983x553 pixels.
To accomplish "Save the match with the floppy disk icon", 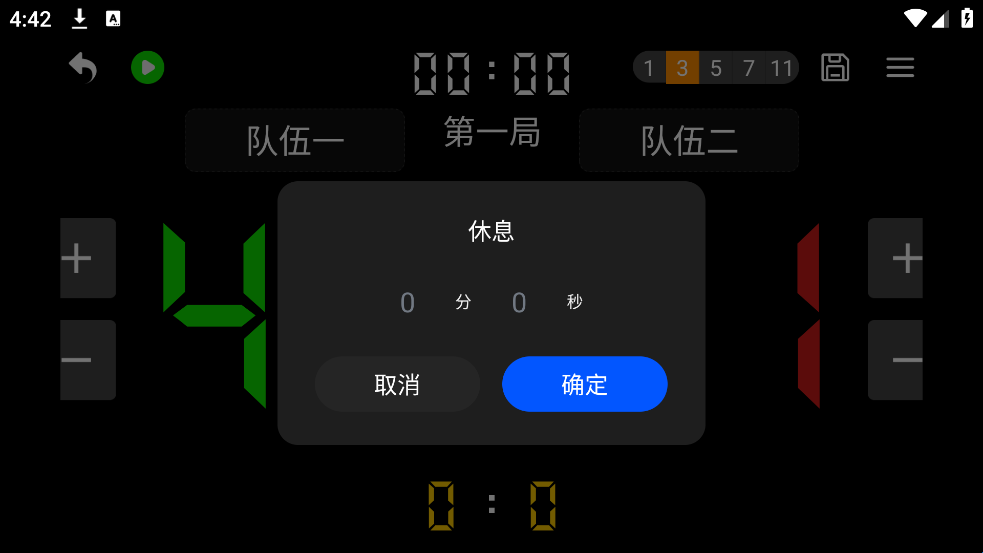I will coord(835,68).
